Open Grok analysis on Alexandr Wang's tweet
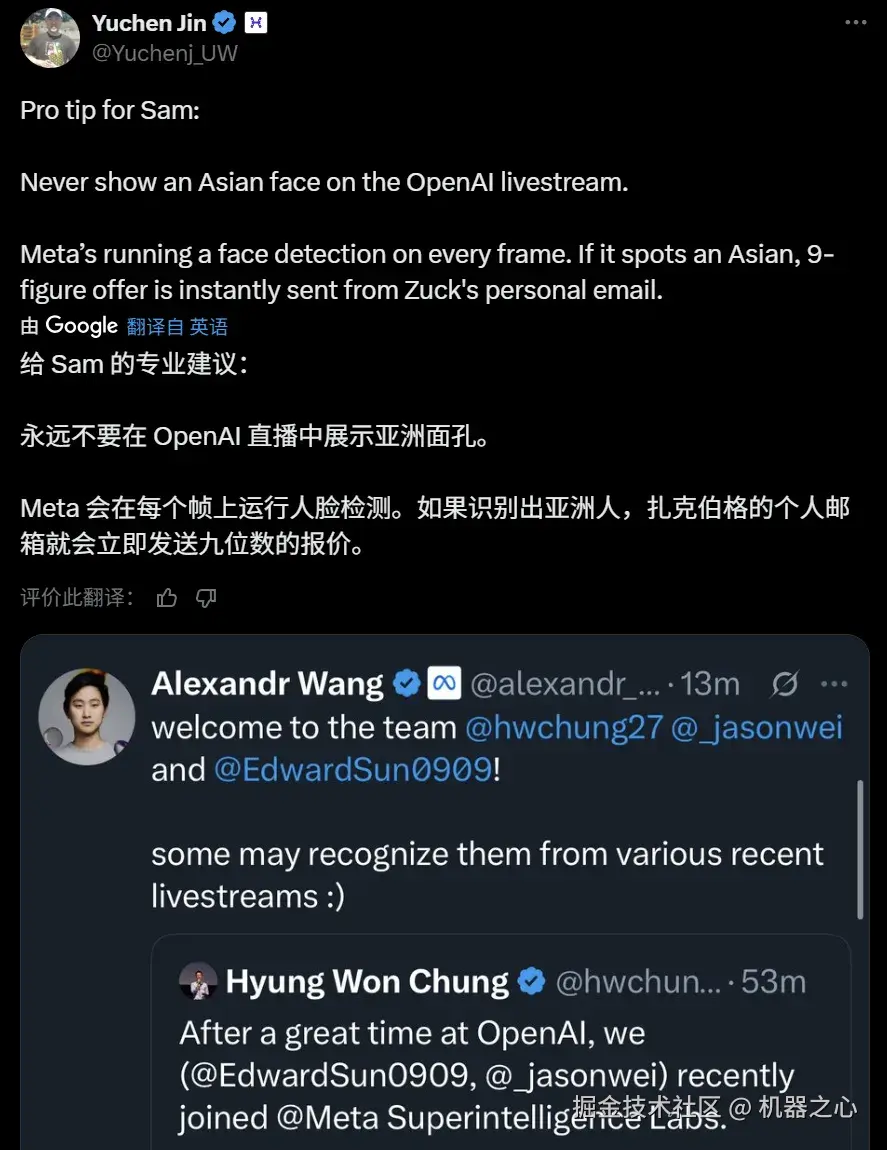The image size is (887, 1150). tap(785, 684)
